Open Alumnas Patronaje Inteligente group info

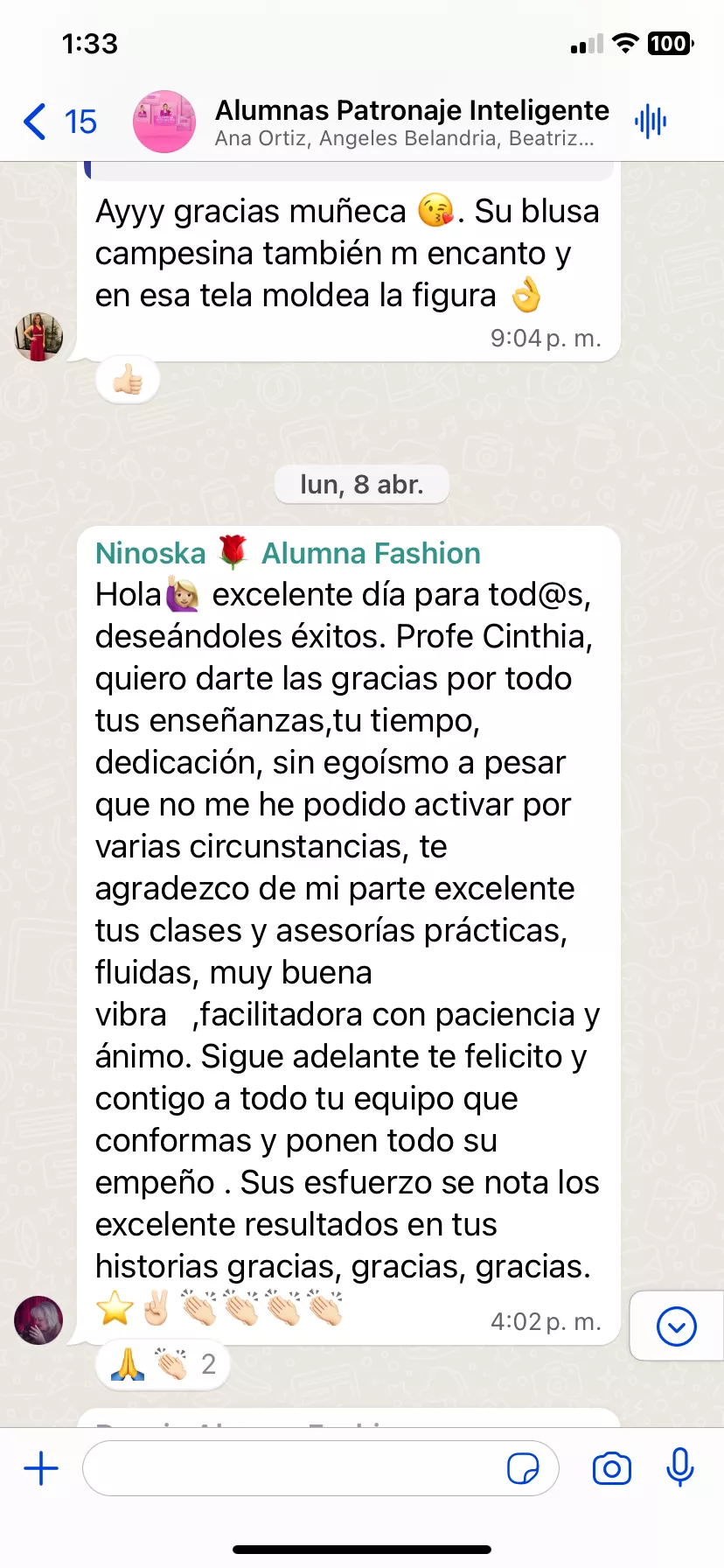pos(411,122)
